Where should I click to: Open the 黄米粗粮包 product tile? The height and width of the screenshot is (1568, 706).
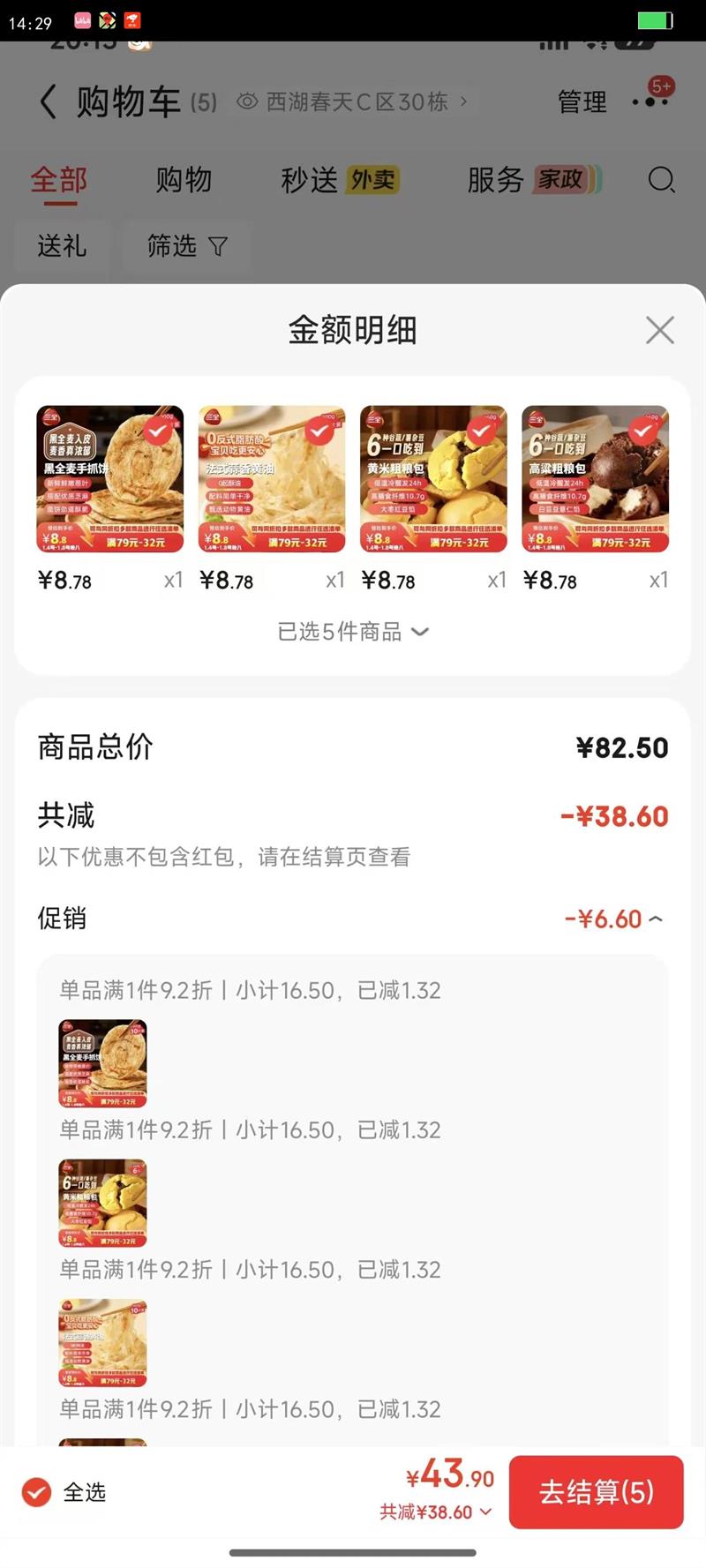[x=433, y=479]
